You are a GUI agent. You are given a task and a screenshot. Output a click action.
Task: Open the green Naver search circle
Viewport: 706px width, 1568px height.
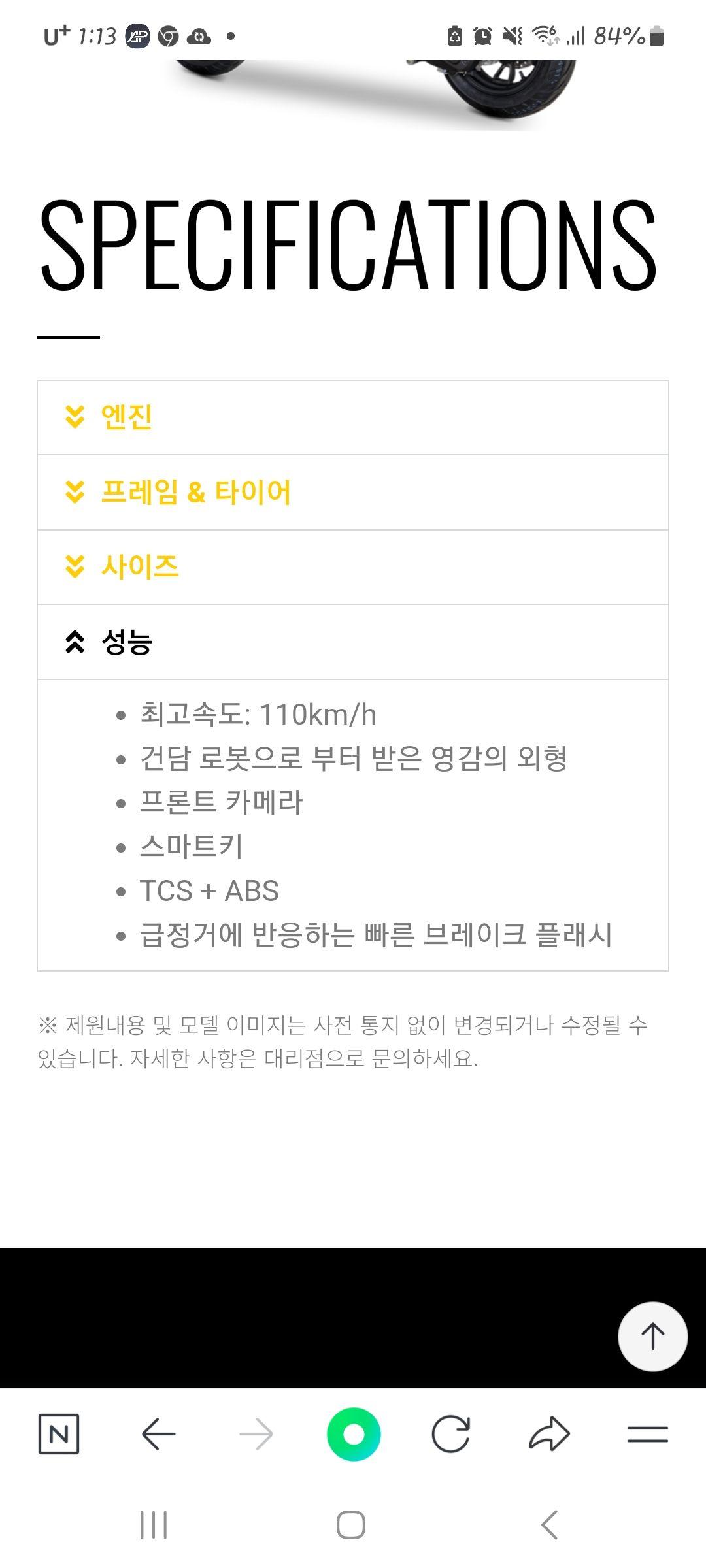tap(354, 1434)
